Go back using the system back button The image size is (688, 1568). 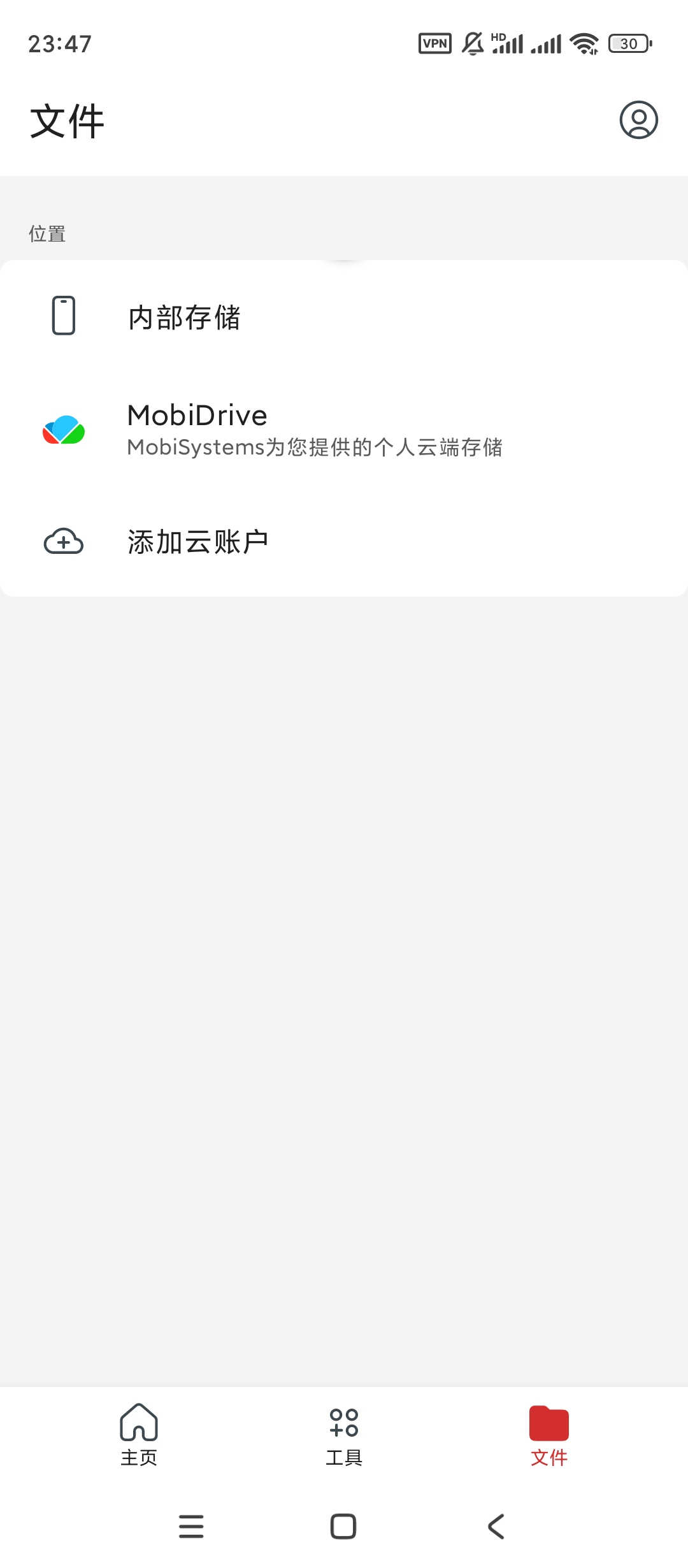coord(496,1527)
